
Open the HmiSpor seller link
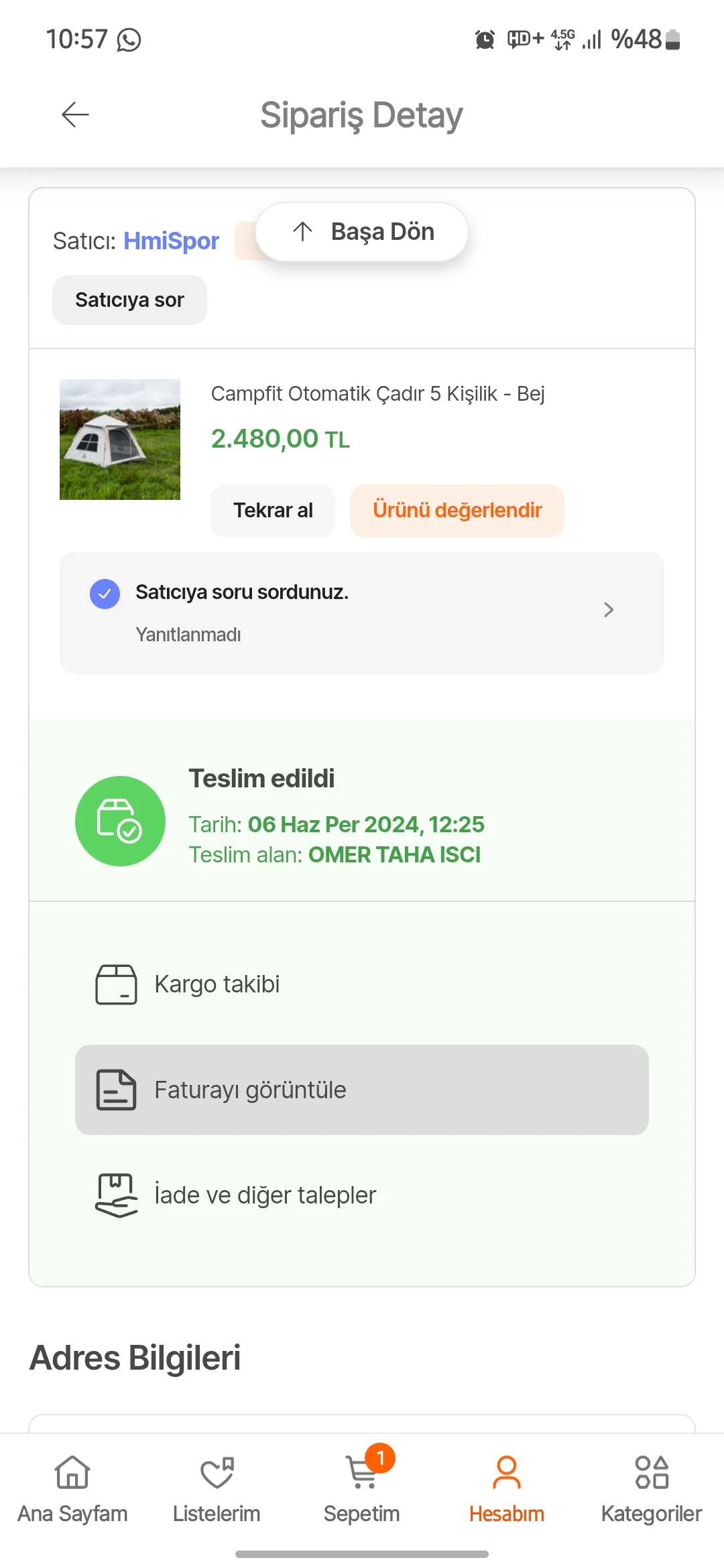[171, 241]
